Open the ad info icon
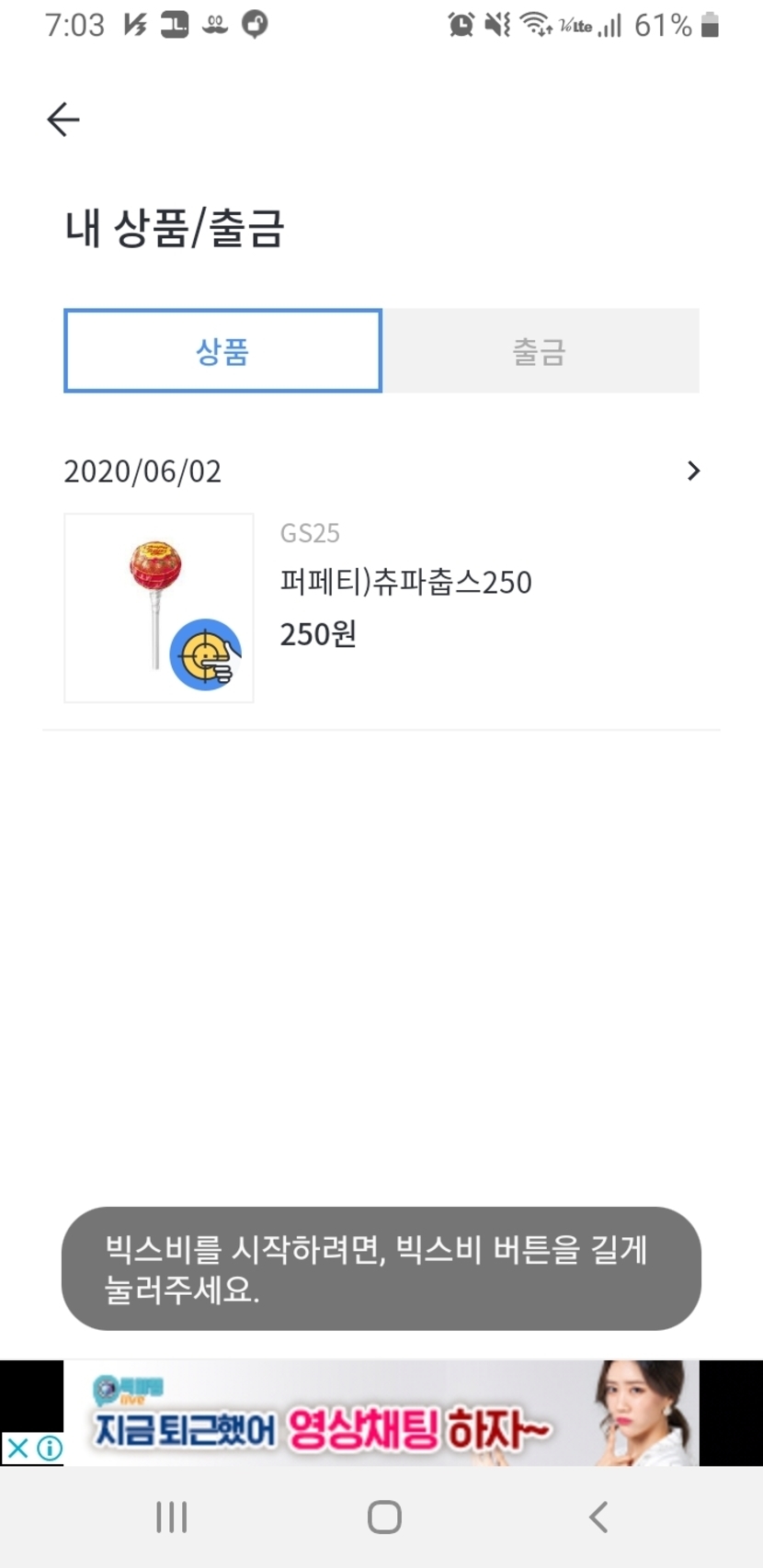 pos(50,1449)
